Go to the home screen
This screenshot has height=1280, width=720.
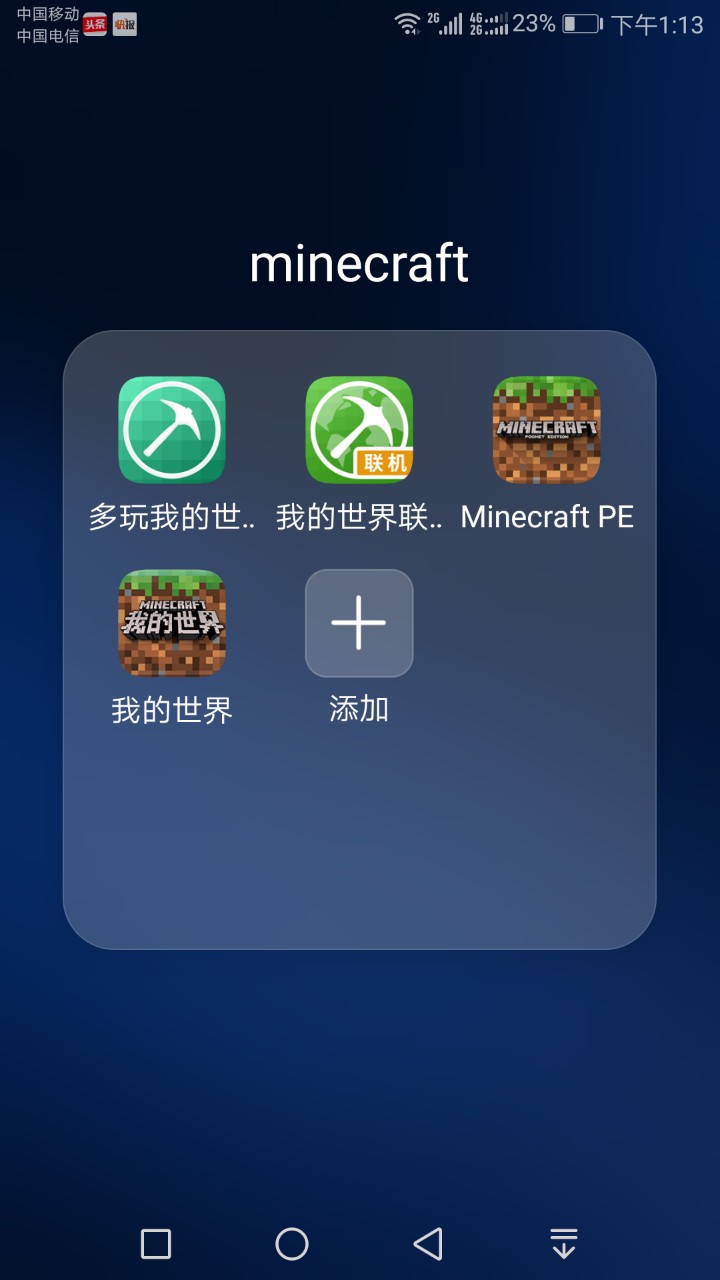(x=292, y=1244)
